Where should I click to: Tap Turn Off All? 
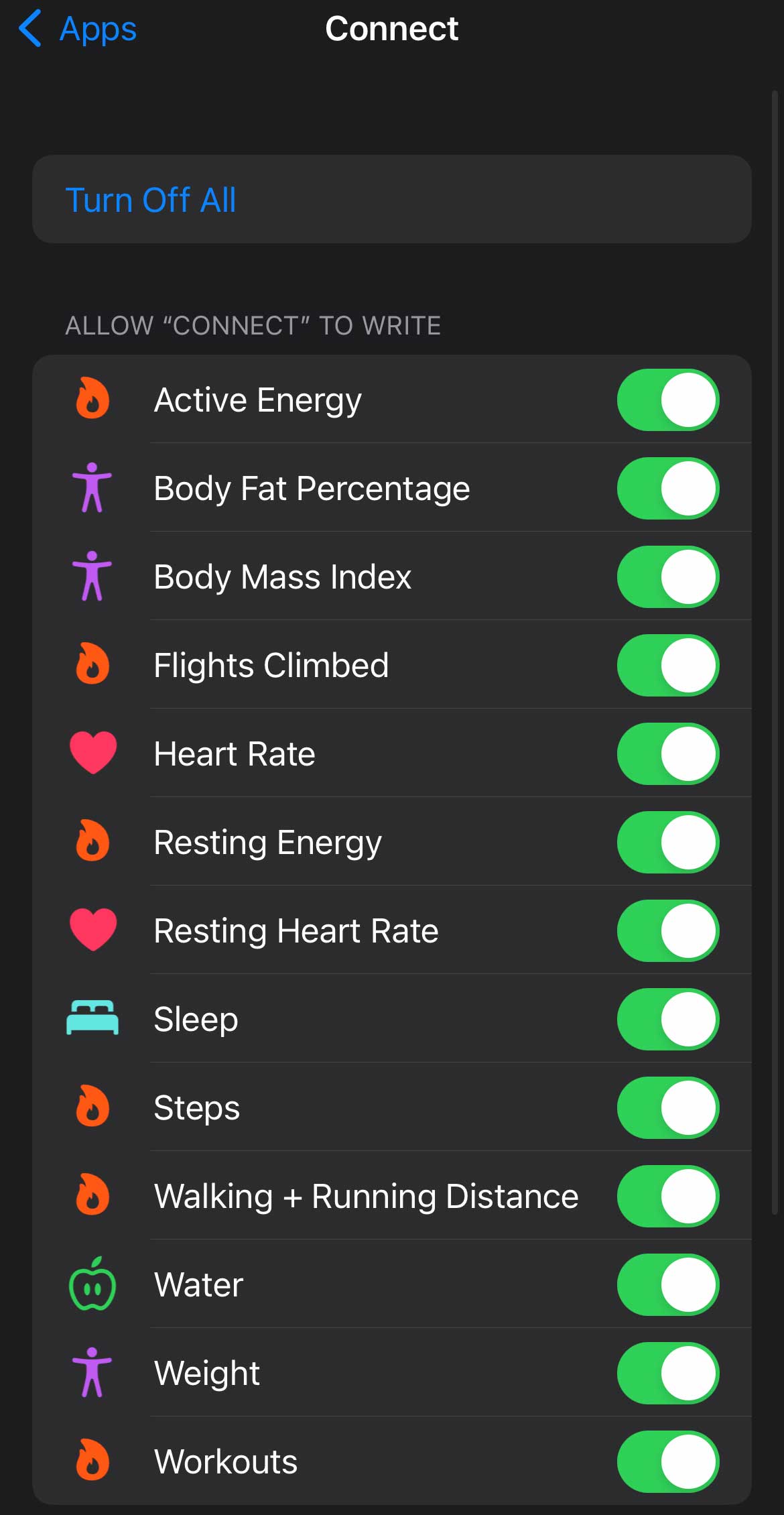tap(151, 199)
